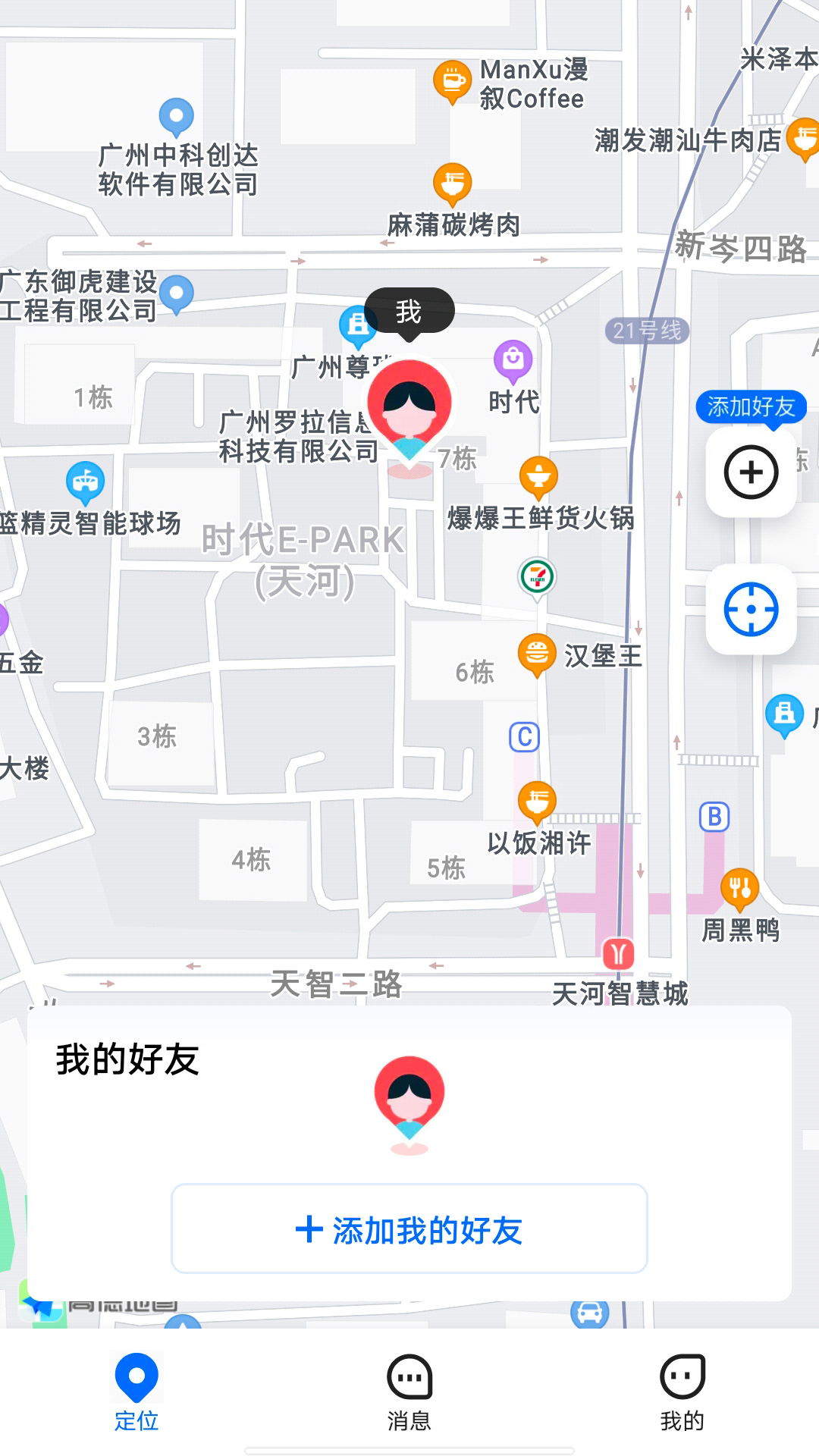The height and width of the screenshot is (1456, 819).
Task: Open the 天河智慧城 metro station marker
Action: coord(618,954)
